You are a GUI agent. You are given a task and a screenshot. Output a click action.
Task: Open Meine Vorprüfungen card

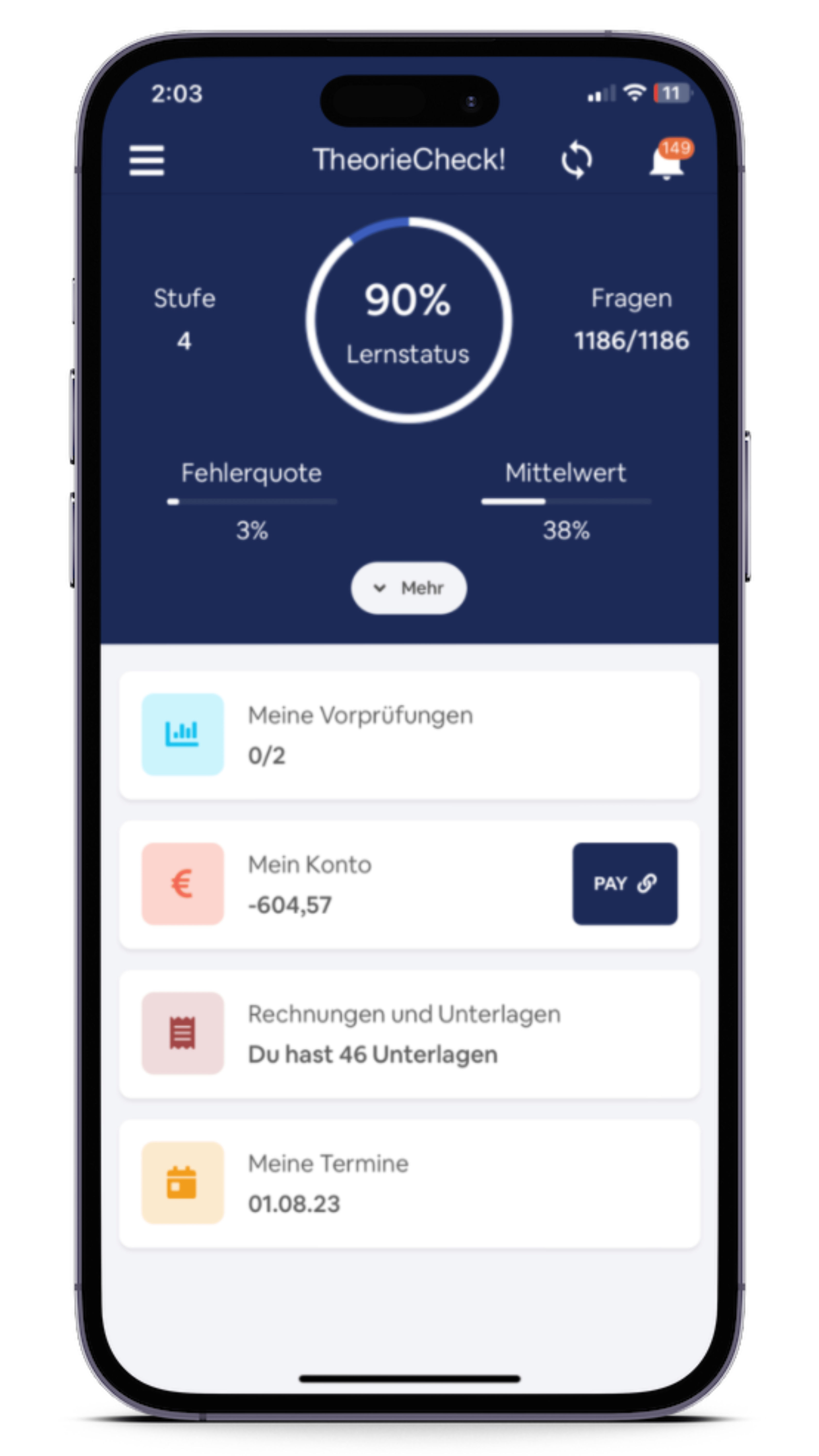click(409, 735)
